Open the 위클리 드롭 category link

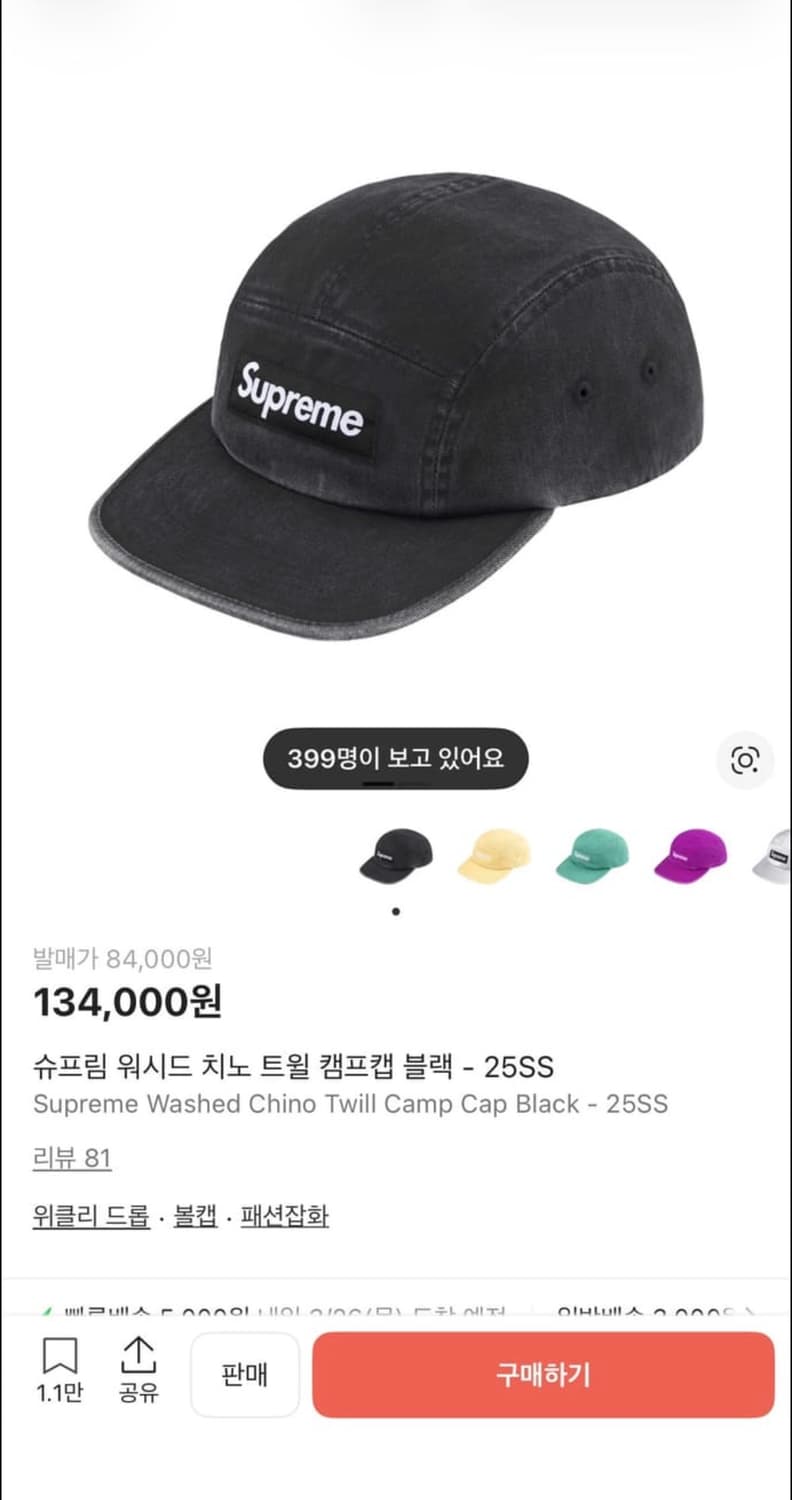[90, 1216]
